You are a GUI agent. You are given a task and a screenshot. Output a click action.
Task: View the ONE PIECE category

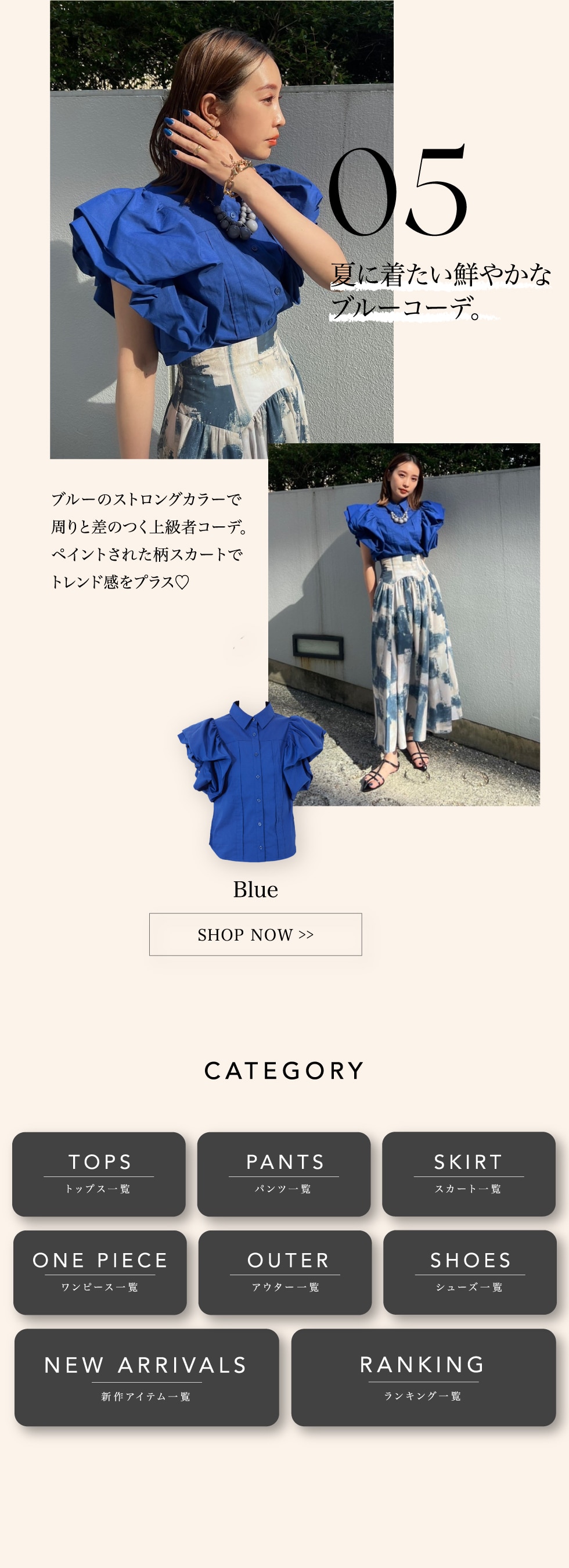100,1272
